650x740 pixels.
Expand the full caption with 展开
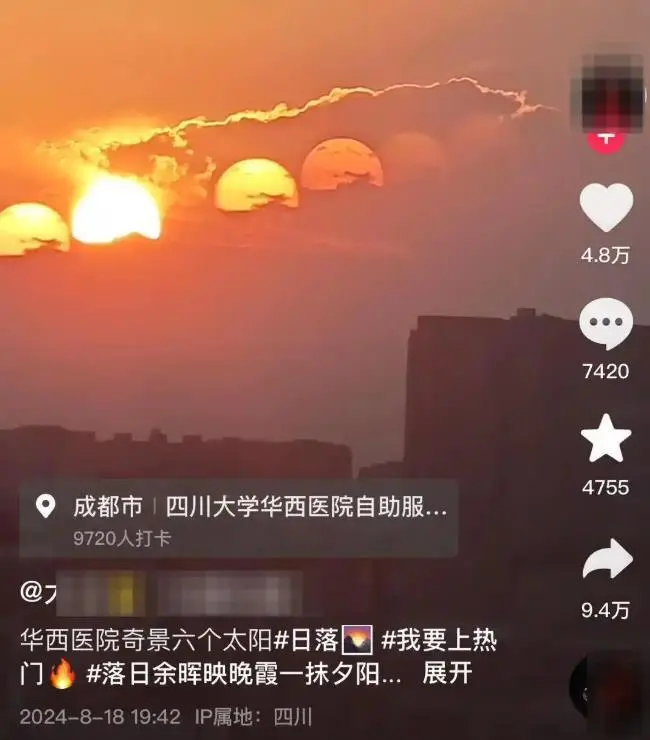447,674
